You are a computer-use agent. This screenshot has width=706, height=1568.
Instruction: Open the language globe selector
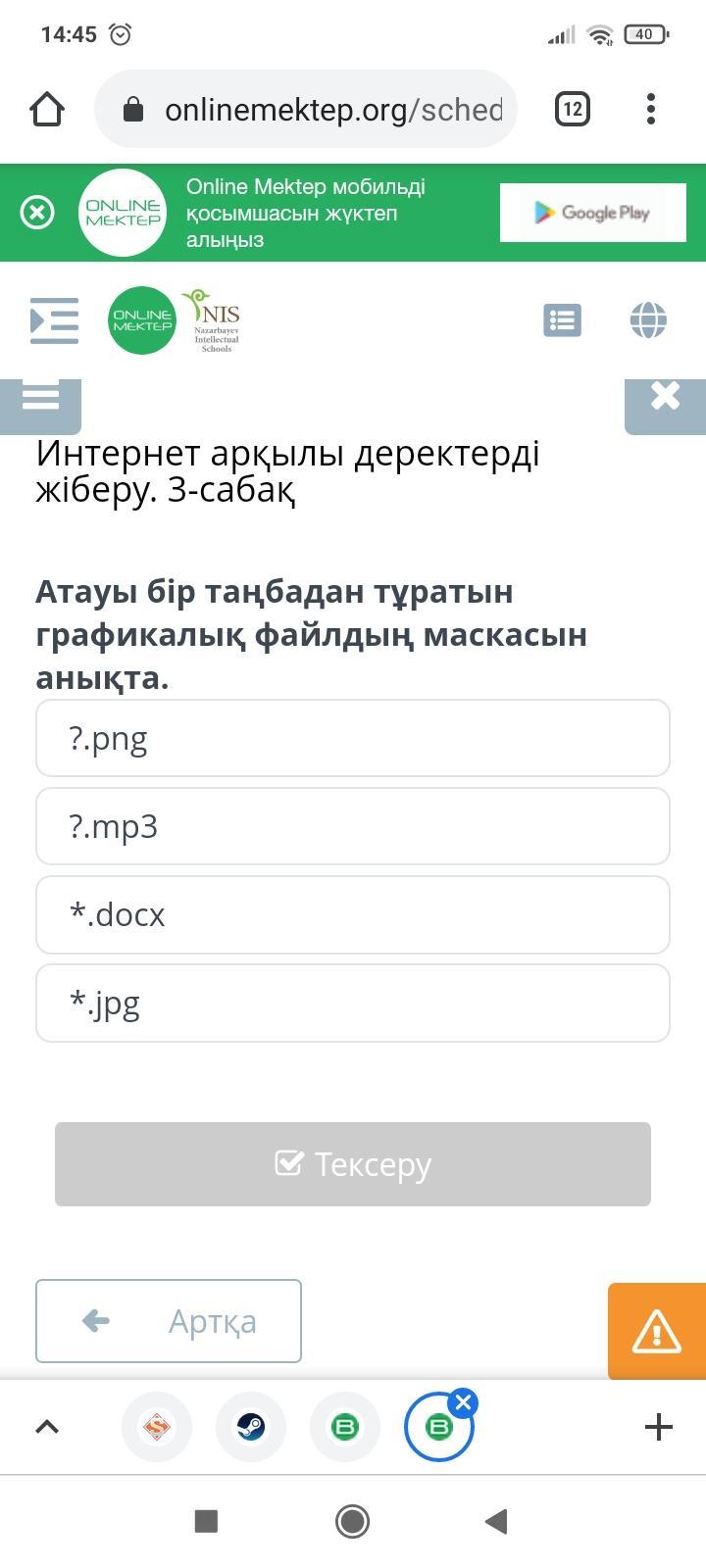(x=648, y=320)
